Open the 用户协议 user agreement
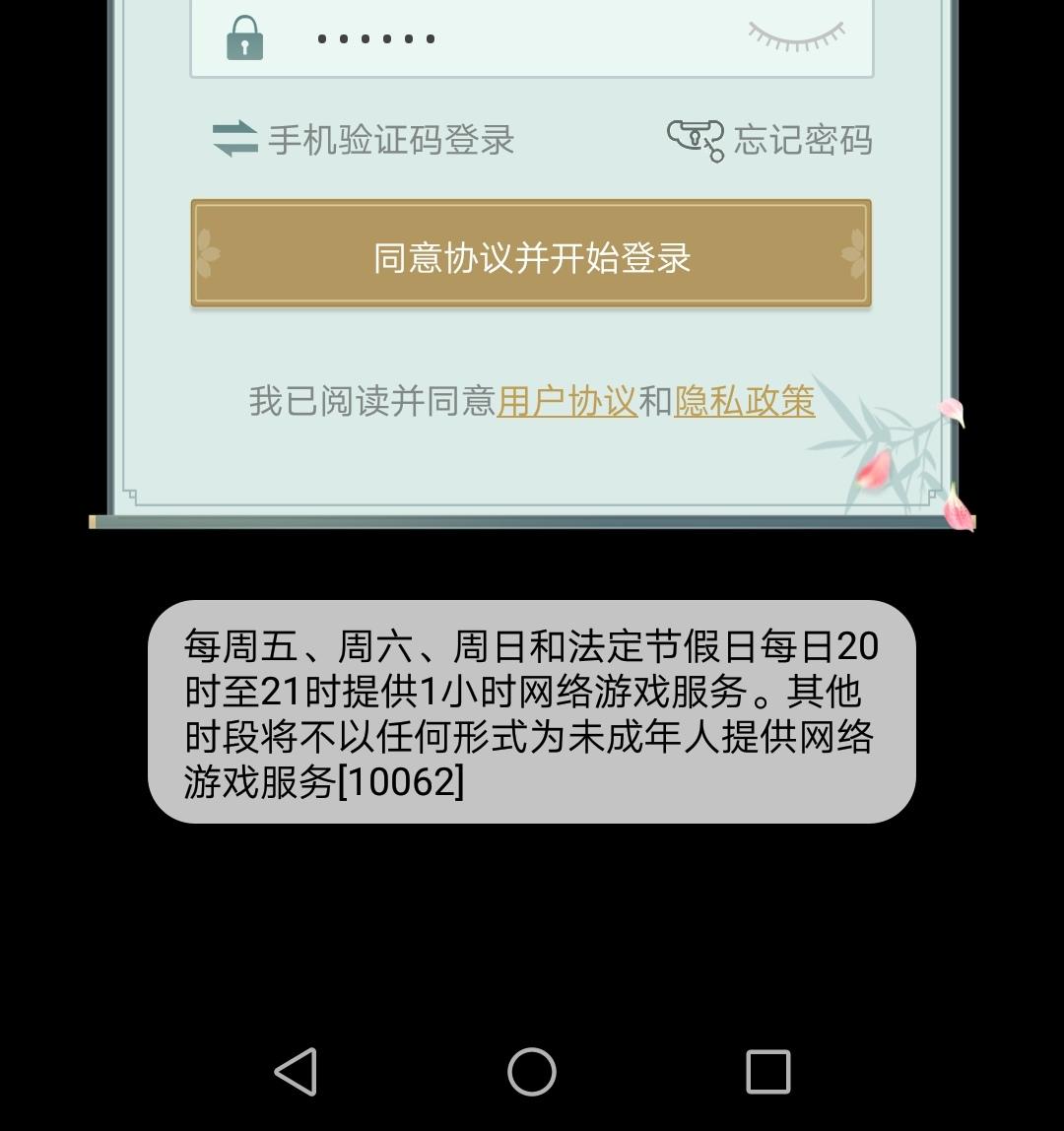This screenshot has height=1131, width=1064. tap(566, 402)
